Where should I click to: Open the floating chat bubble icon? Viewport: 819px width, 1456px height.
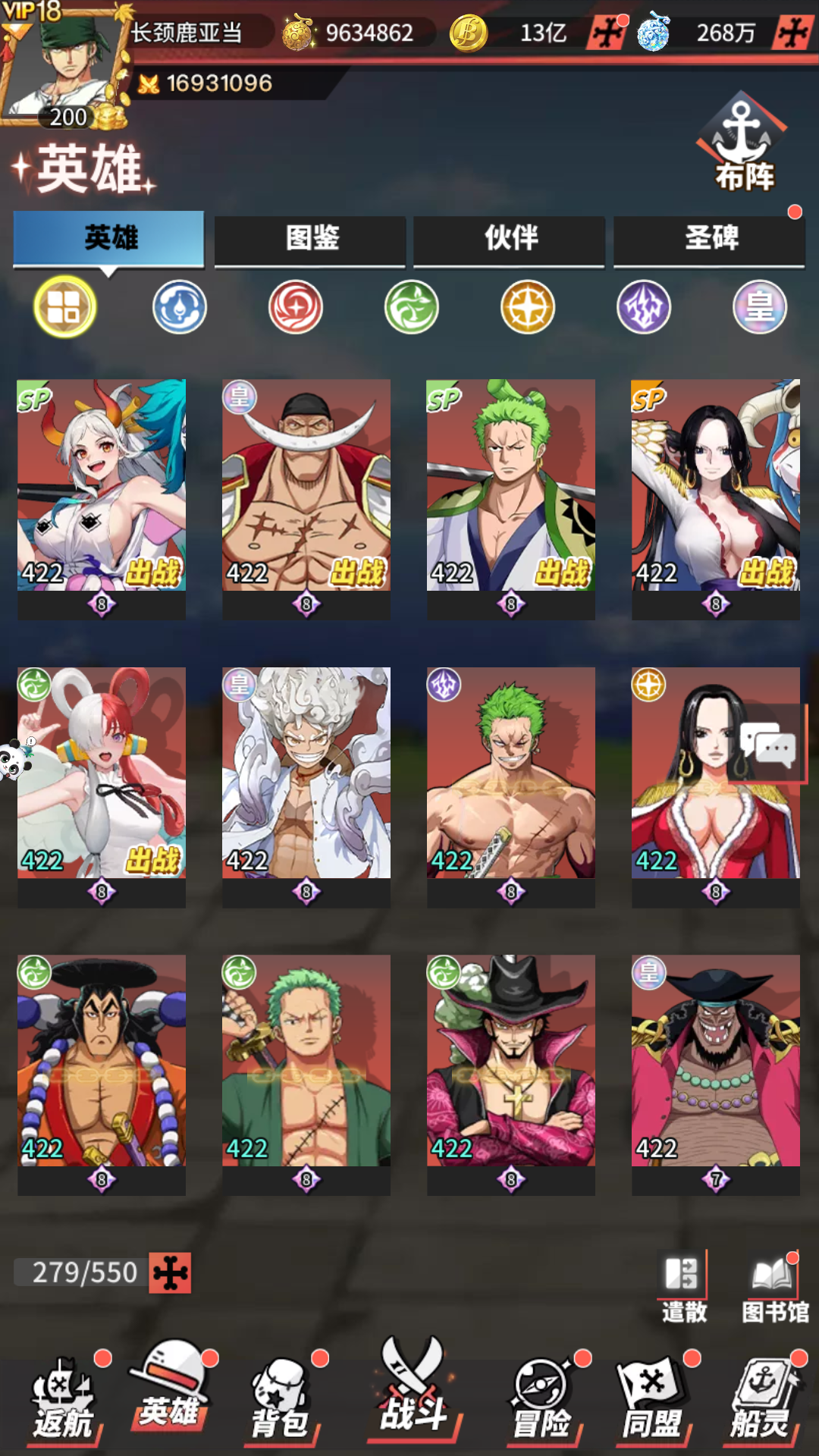(769, 743)
